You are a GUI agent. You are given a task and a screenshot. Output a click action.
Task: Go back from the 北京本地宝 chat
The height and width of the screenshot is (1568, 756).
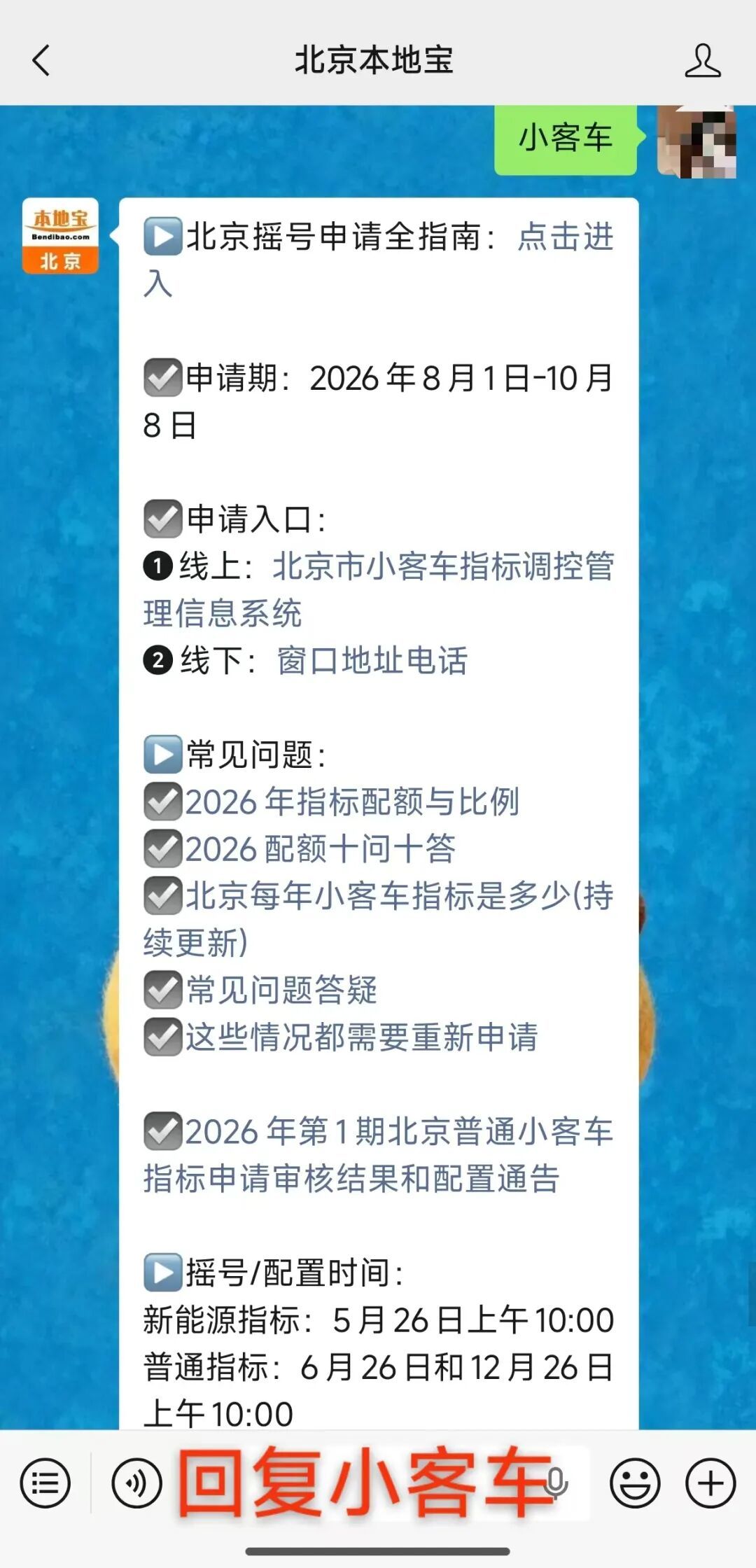point(41,60)
